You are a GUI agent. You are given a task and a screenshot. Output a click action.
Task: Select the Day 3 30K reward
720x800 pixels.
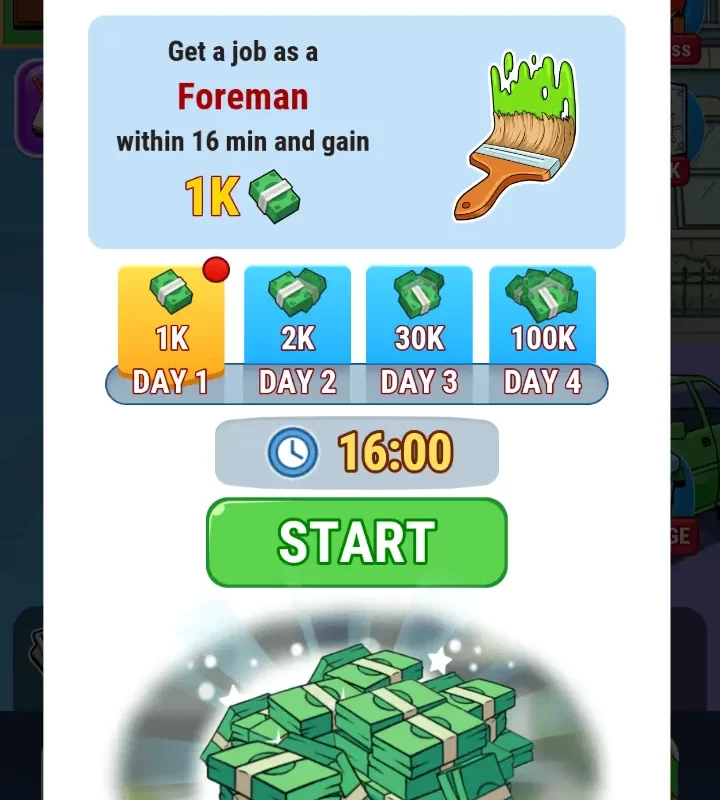click(419, 320)
